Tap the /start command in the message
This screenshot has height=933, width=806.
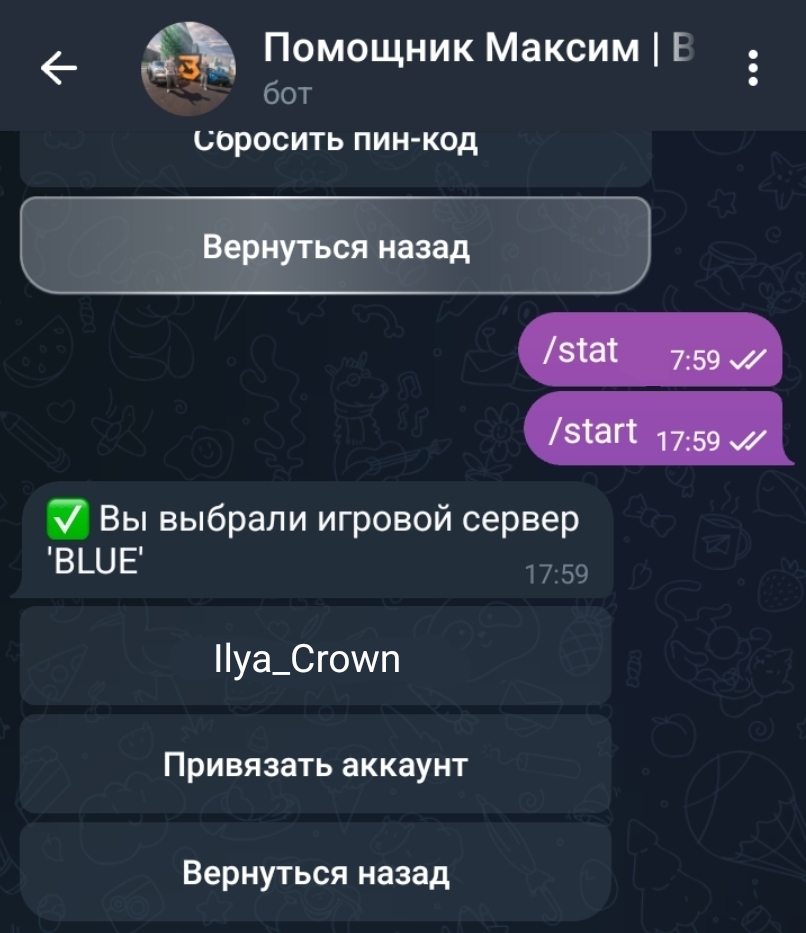point(592,431)
